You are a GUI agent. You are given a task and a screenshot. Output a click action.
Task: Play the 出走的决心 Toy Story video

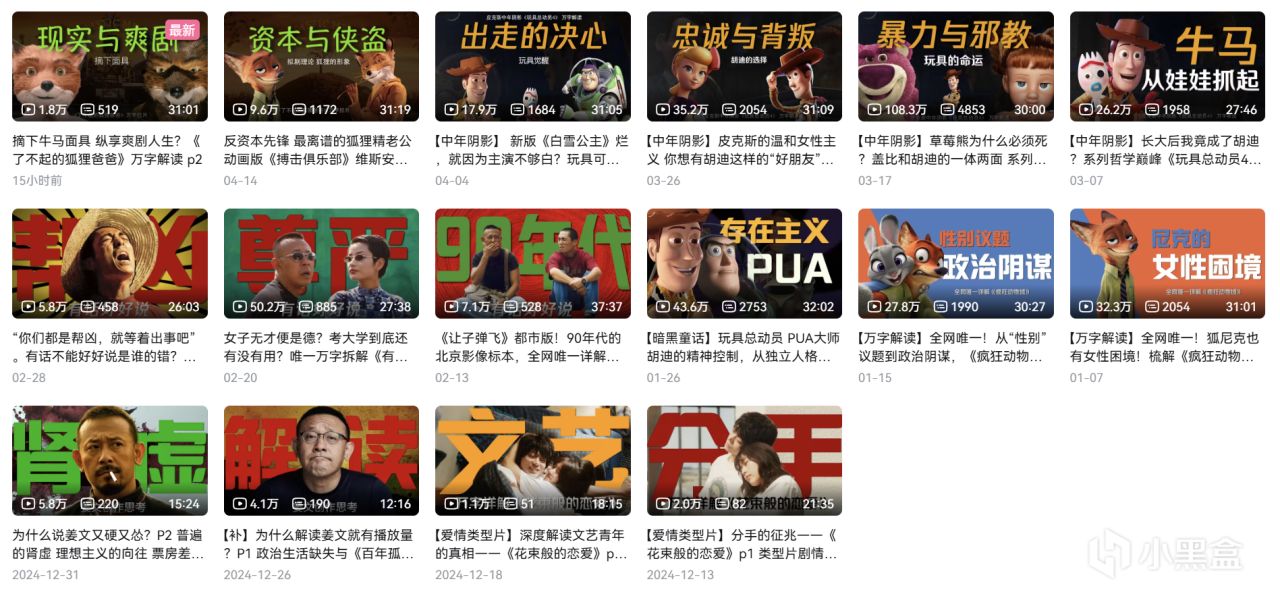click(x=532, y=66)
